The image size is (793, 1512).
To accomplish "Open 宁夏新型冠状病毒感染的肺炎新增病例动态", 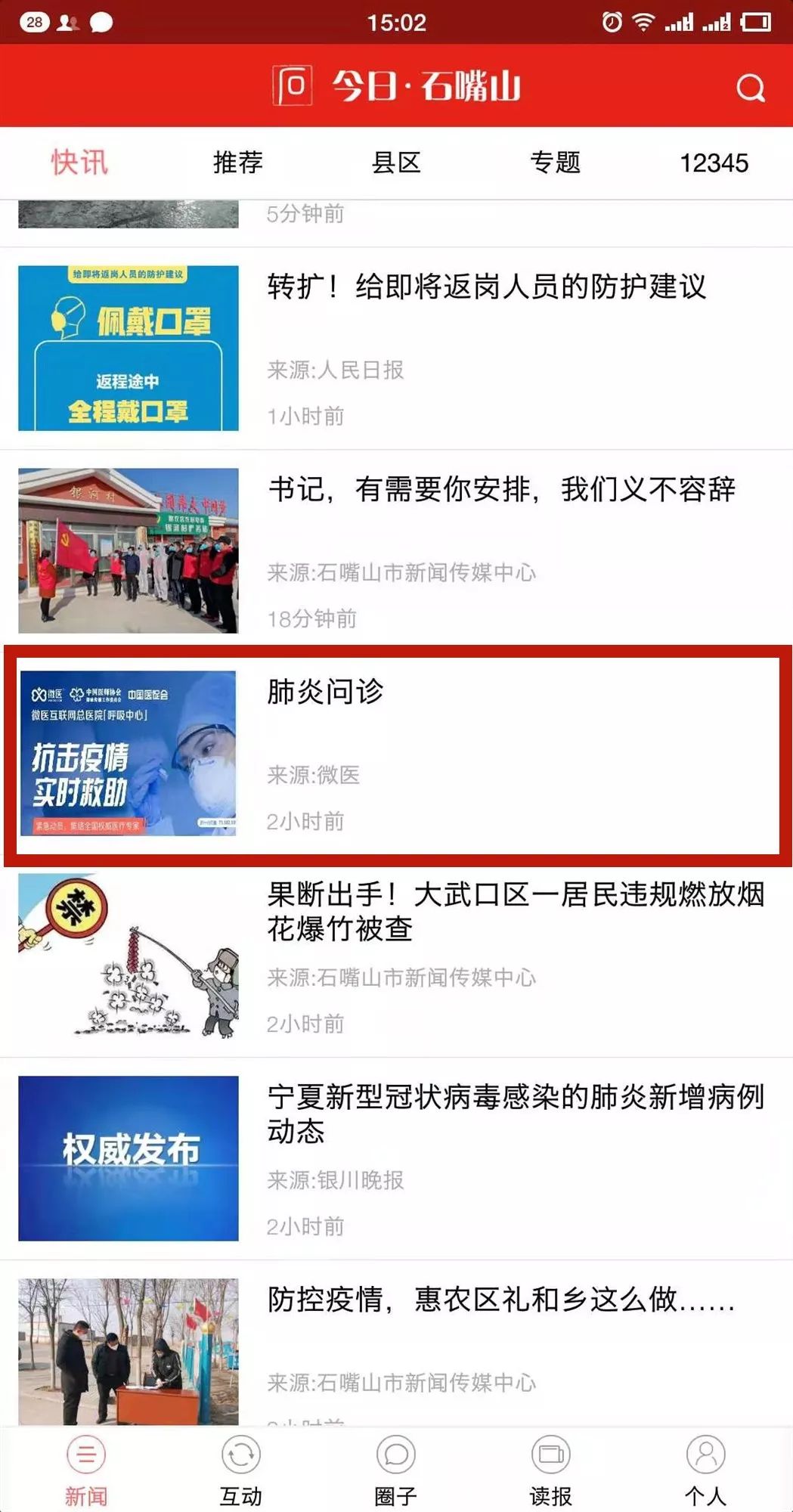I will click(514, 1113).
